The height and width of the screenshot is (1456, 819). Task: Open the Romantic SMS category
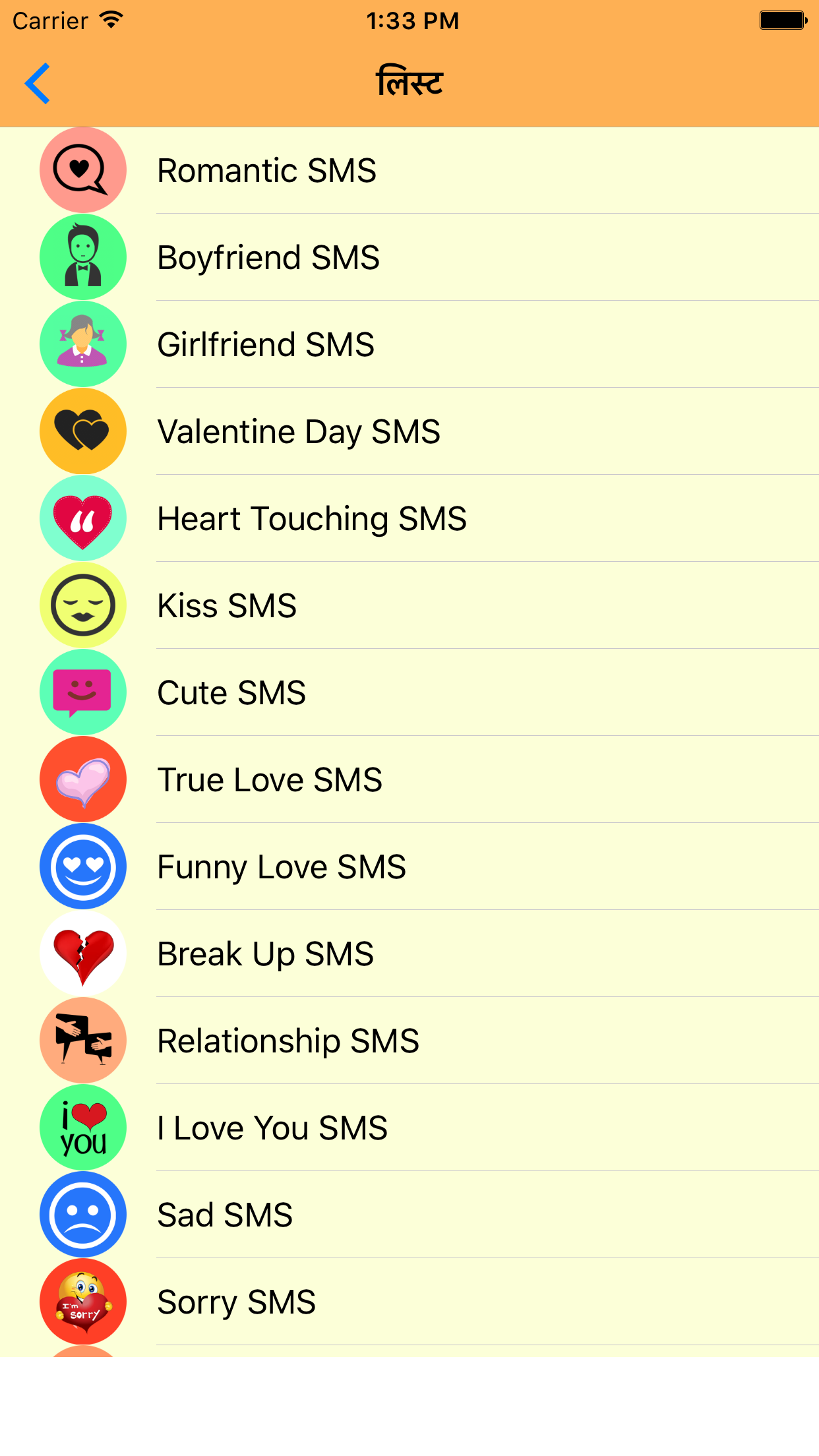click(396, 169)
